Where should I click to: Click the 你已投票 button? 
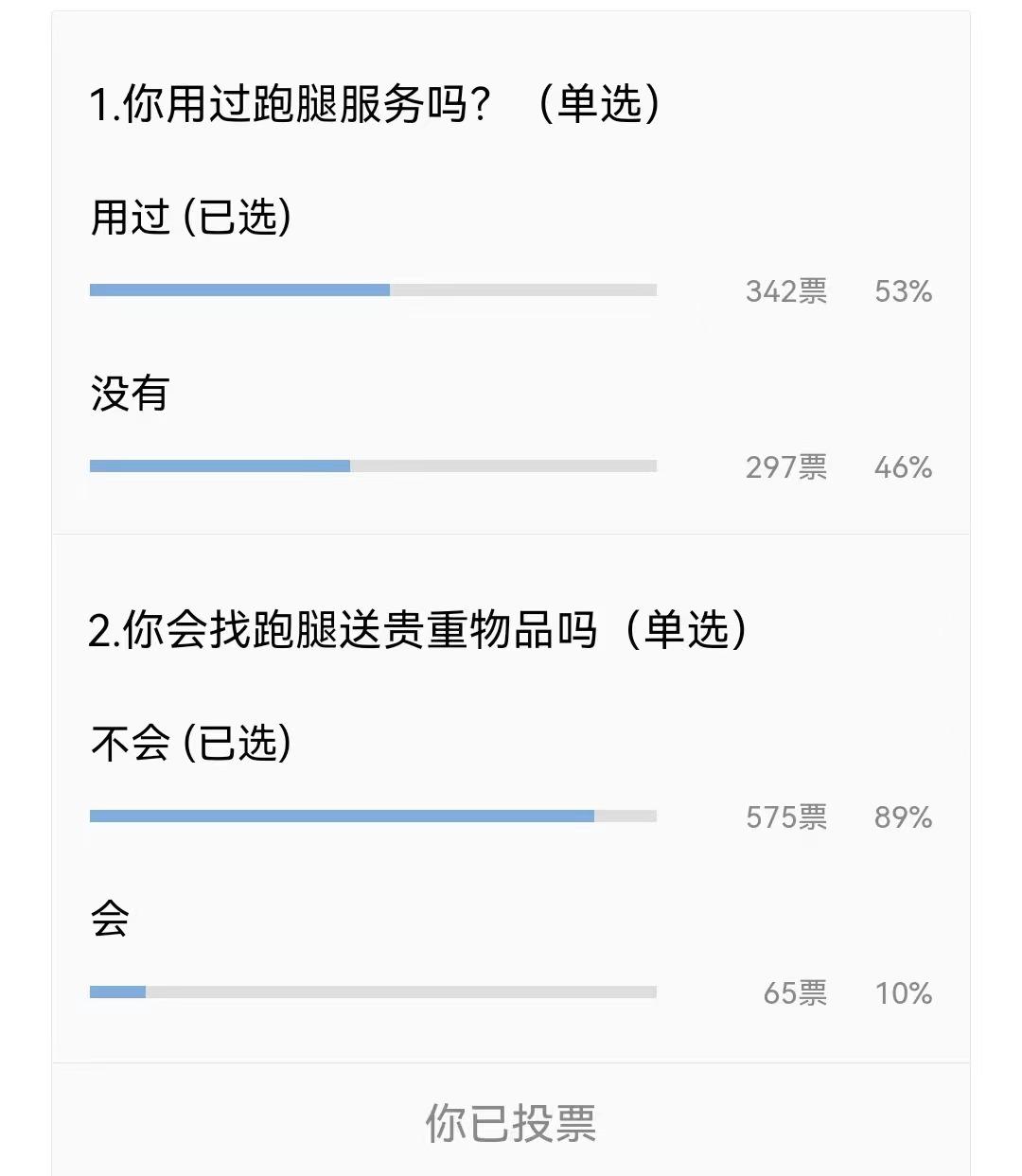pyautogui.click(x=511, y=1123)
